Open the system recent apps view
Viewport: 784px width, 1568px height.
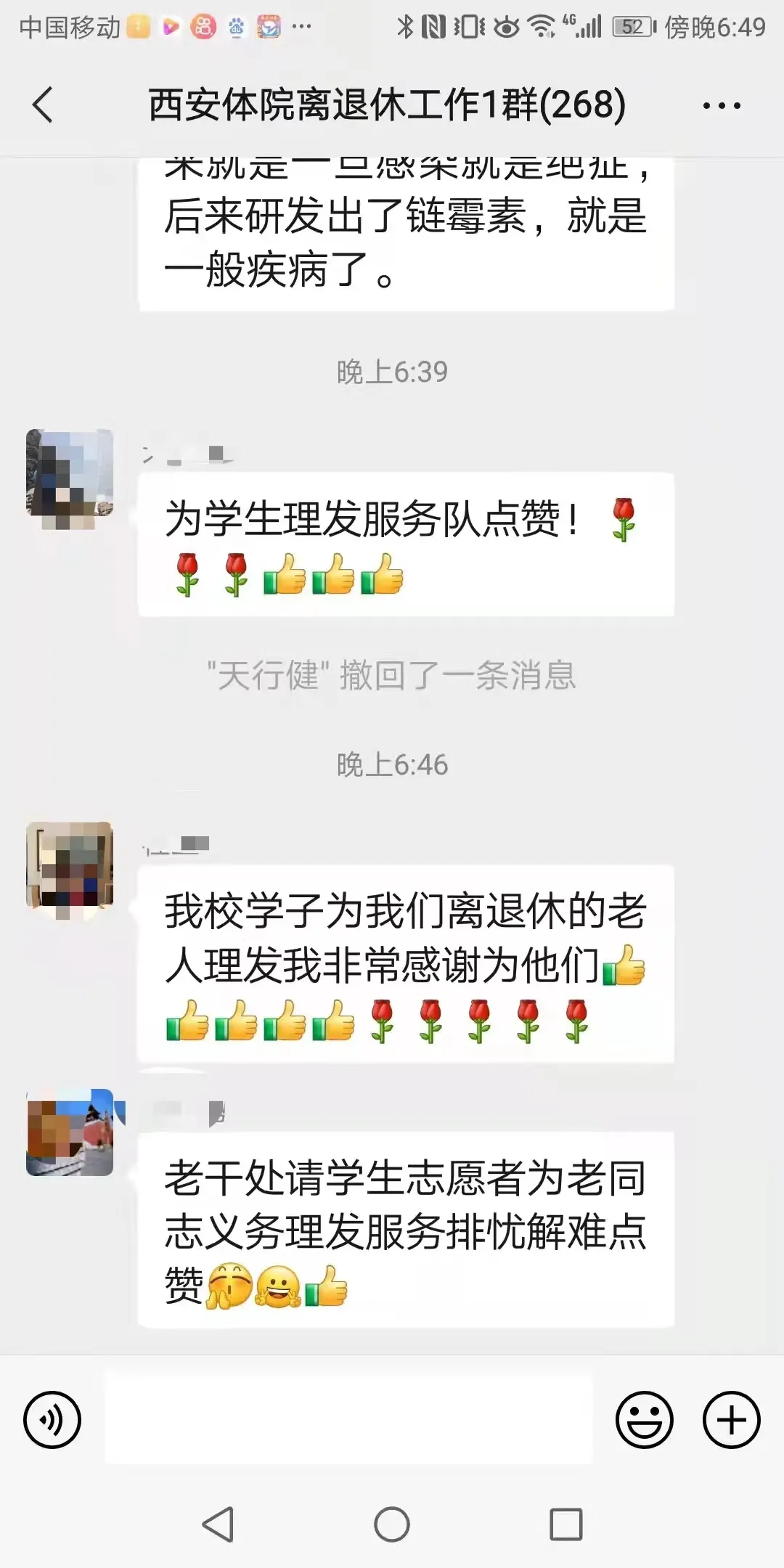pos(566,1524)
